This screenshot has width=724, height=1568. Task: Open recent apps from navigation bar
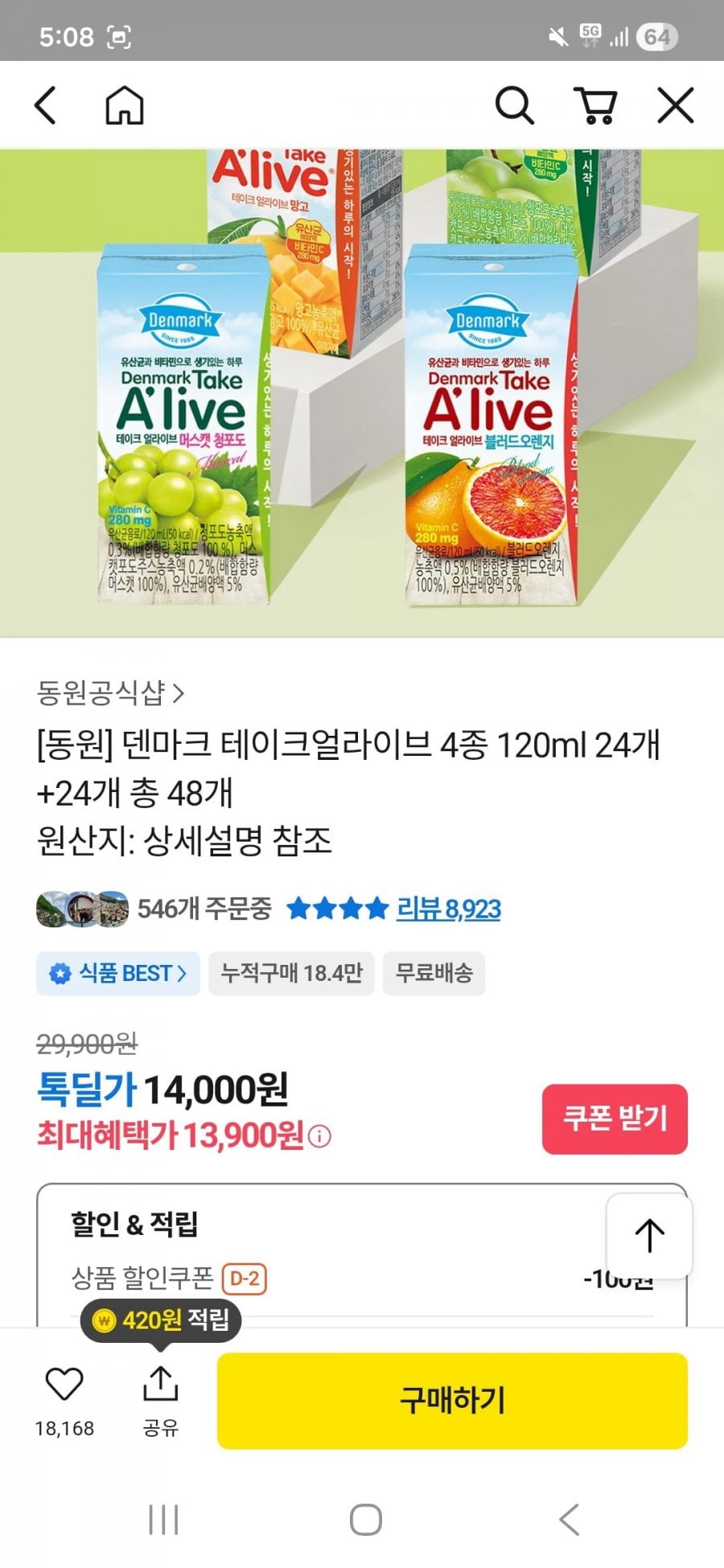point(163,1520)
